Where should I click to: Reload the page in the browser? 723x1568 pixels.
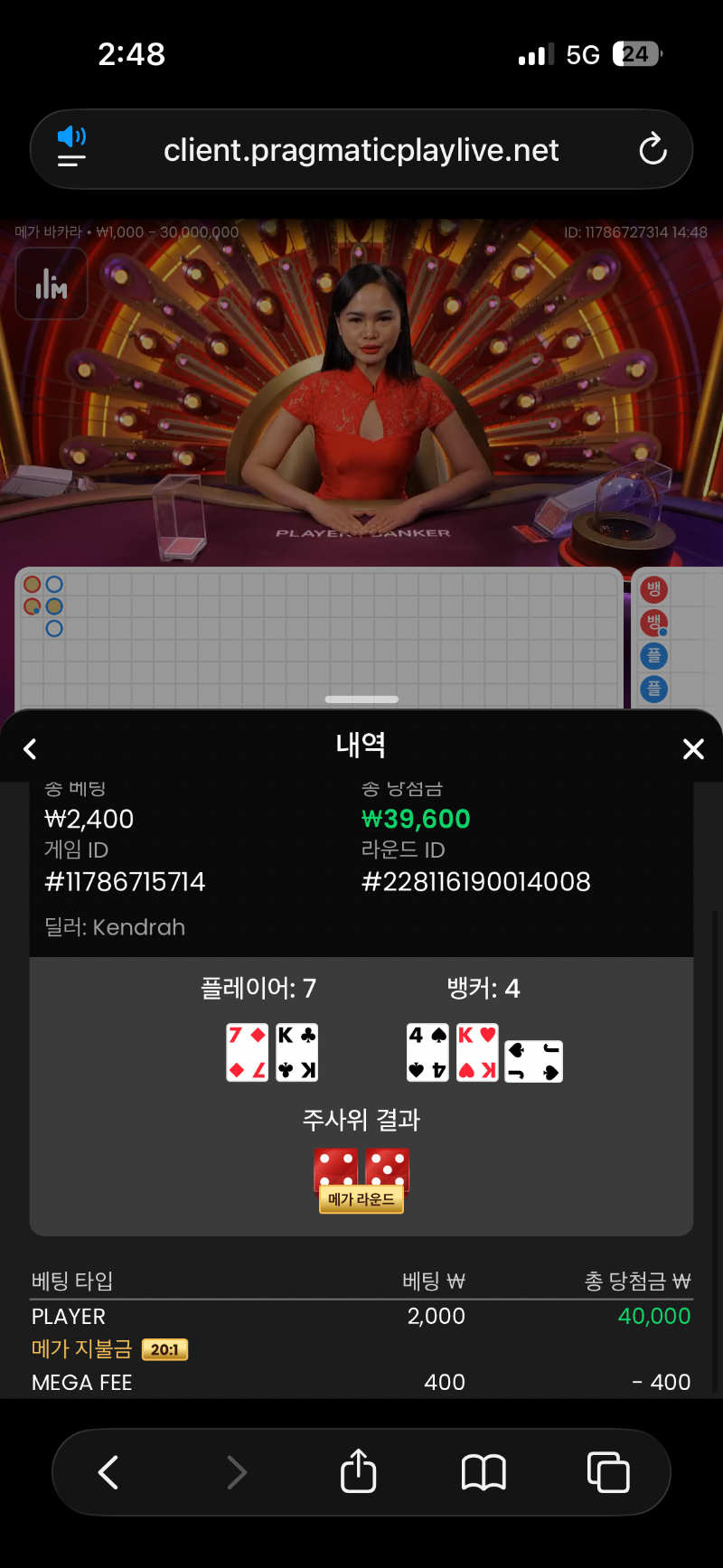pos(653,149)
